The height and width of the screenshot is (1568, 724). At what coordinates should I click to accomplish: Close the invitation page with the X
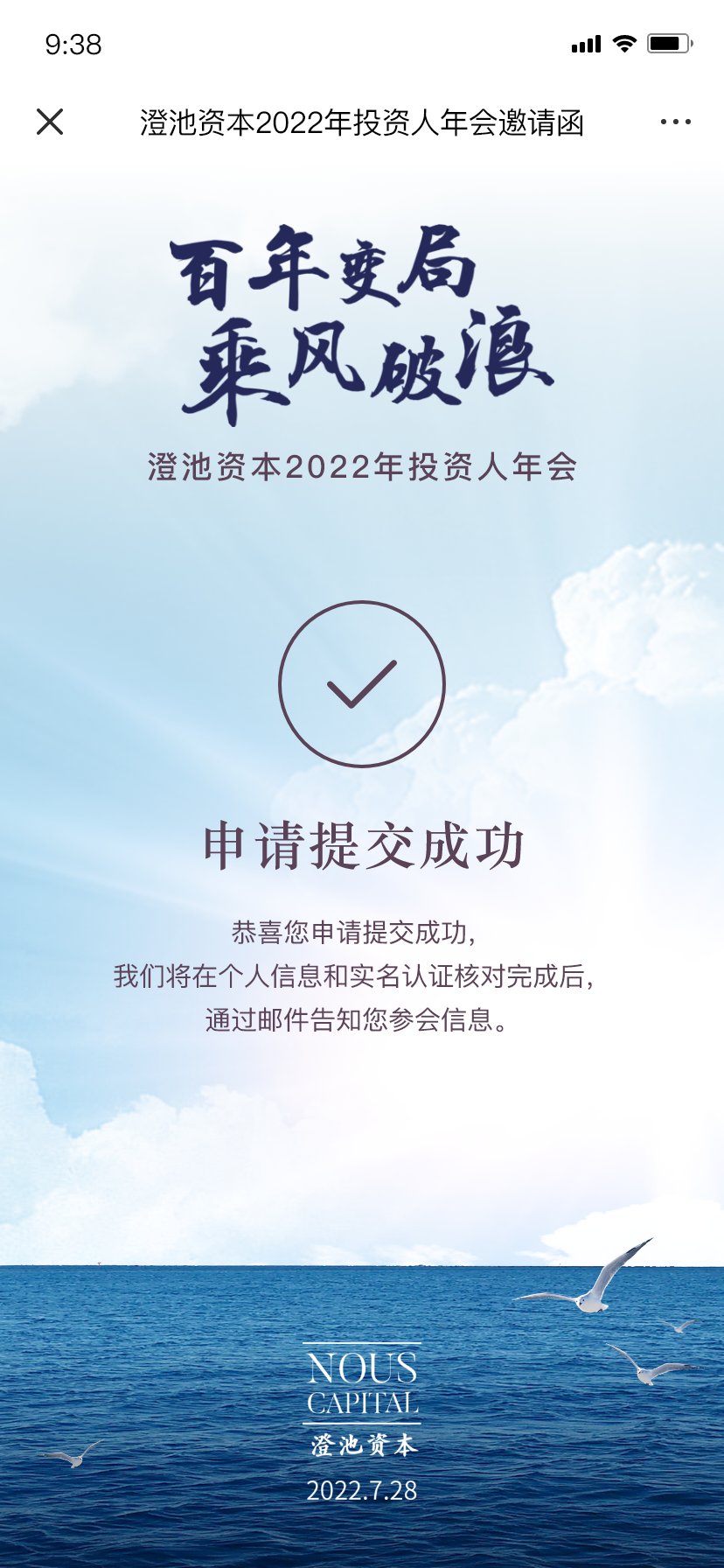coord(50,122)
